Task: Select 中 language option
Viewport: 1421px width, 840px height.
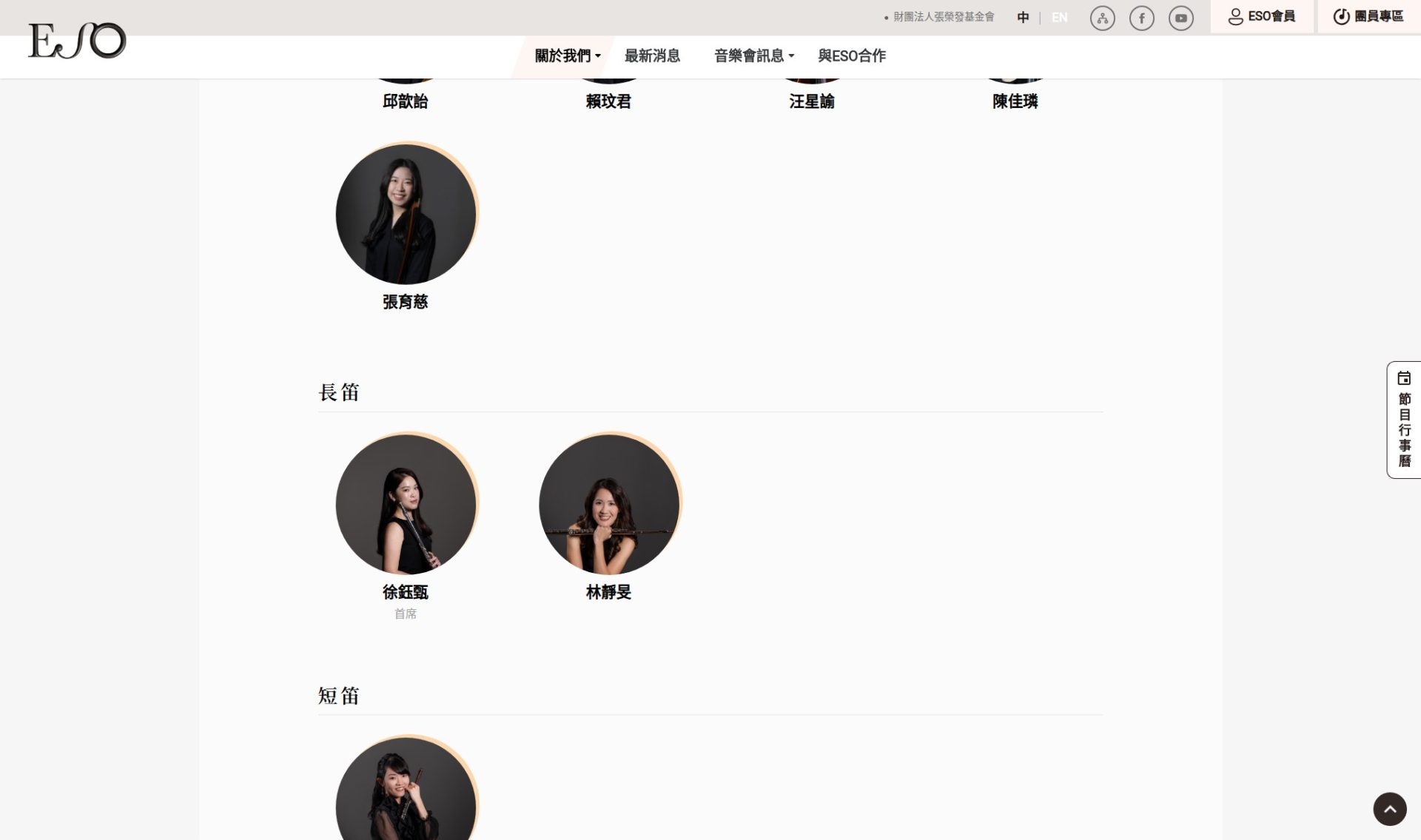Action: pos(1023,17)
